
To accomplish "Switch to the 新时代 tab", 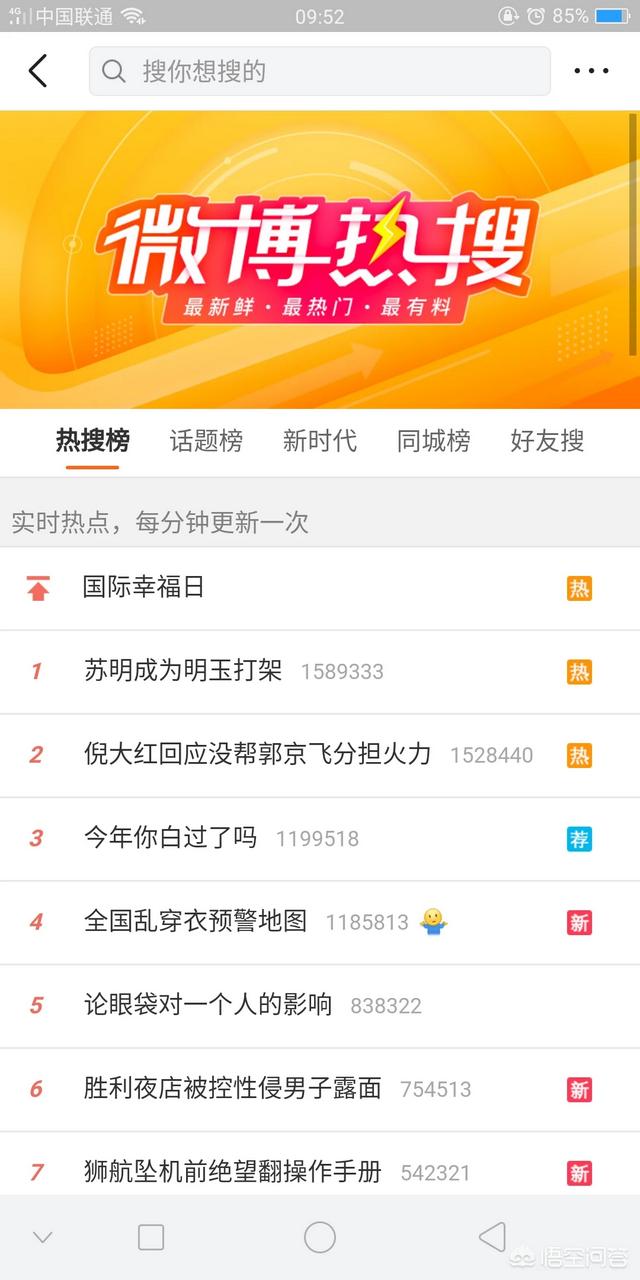I will coord(320,441).
